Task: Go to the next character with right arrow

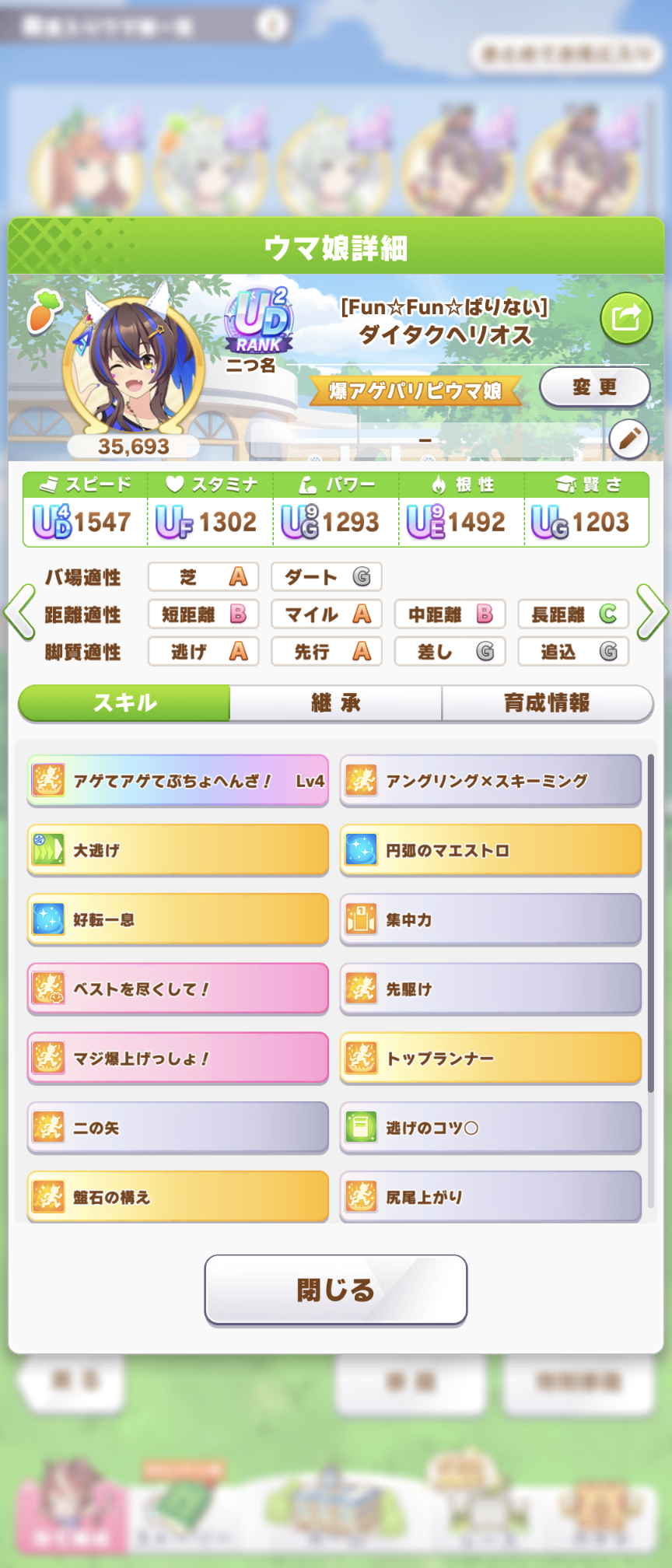Action: tap(652, 613)
